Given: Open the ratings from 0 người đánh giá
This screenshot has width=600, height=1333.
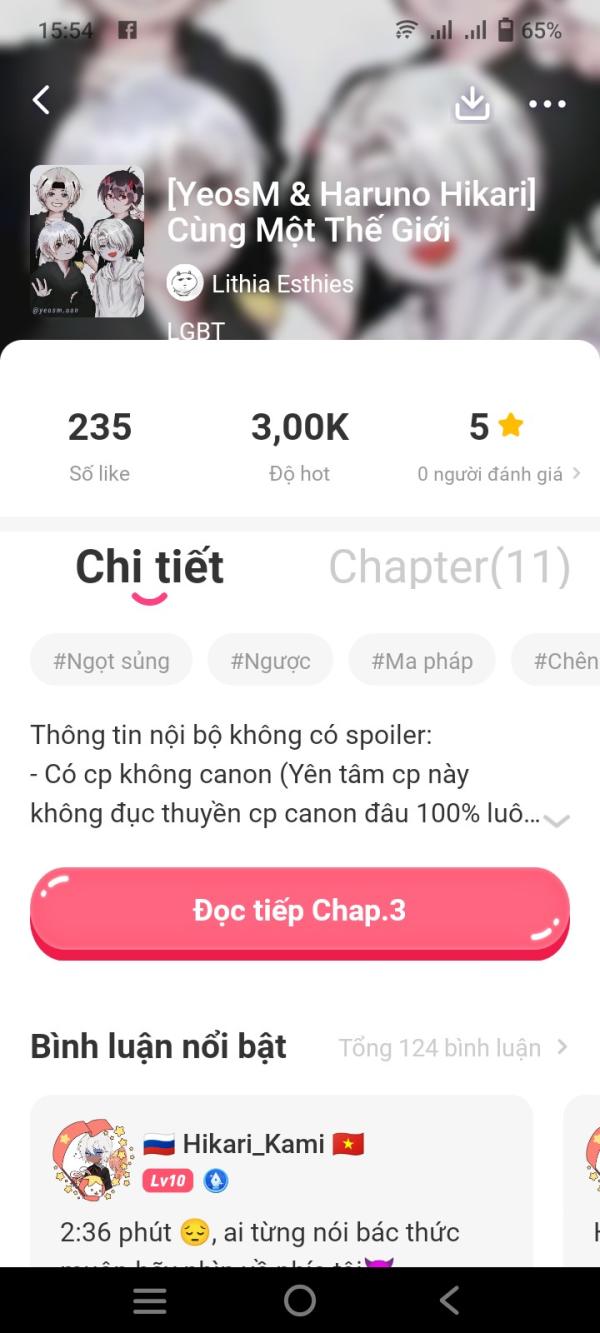Looking at the screenshot, I should 498,474.
